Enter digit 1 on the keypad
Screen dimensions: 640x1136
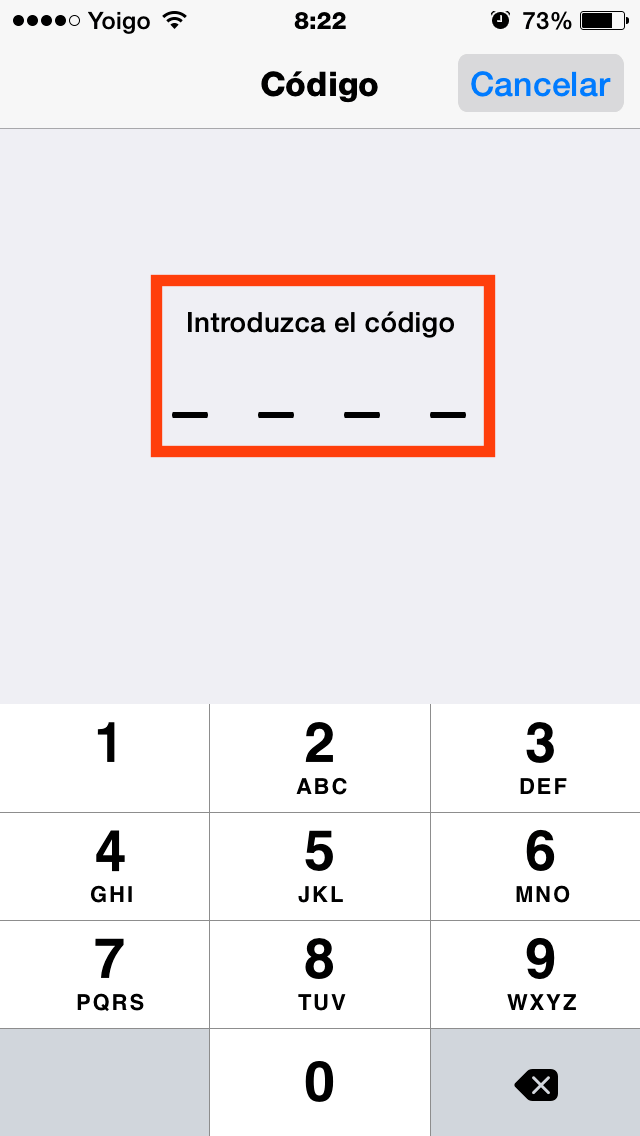[x=104, y=758]
